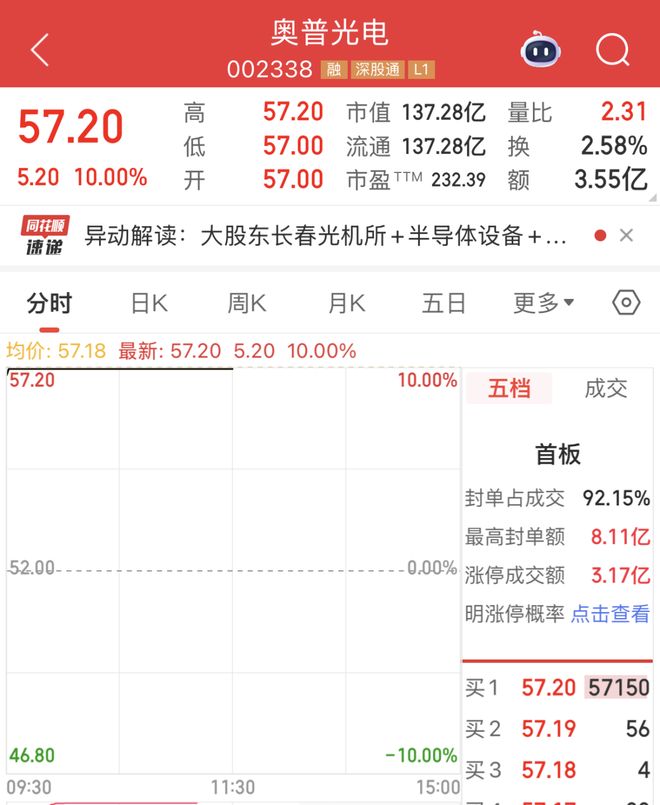Open stock search magnifier
Image resolution: width=660 pixels, height=805 pixels.
(612, 48)
